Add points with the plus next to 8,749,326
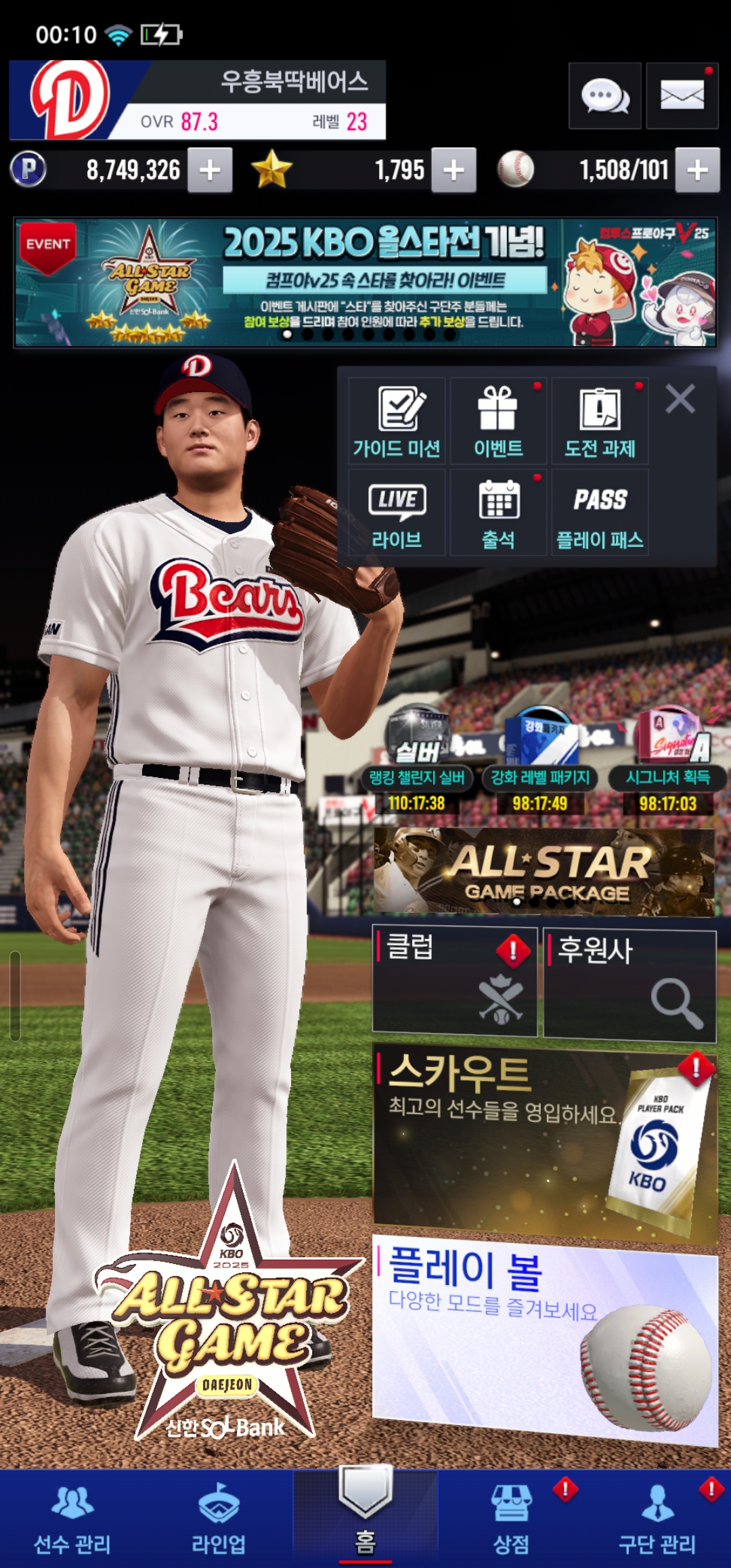The width and height of the screenshot is (731, 1568). pos(210,170)
